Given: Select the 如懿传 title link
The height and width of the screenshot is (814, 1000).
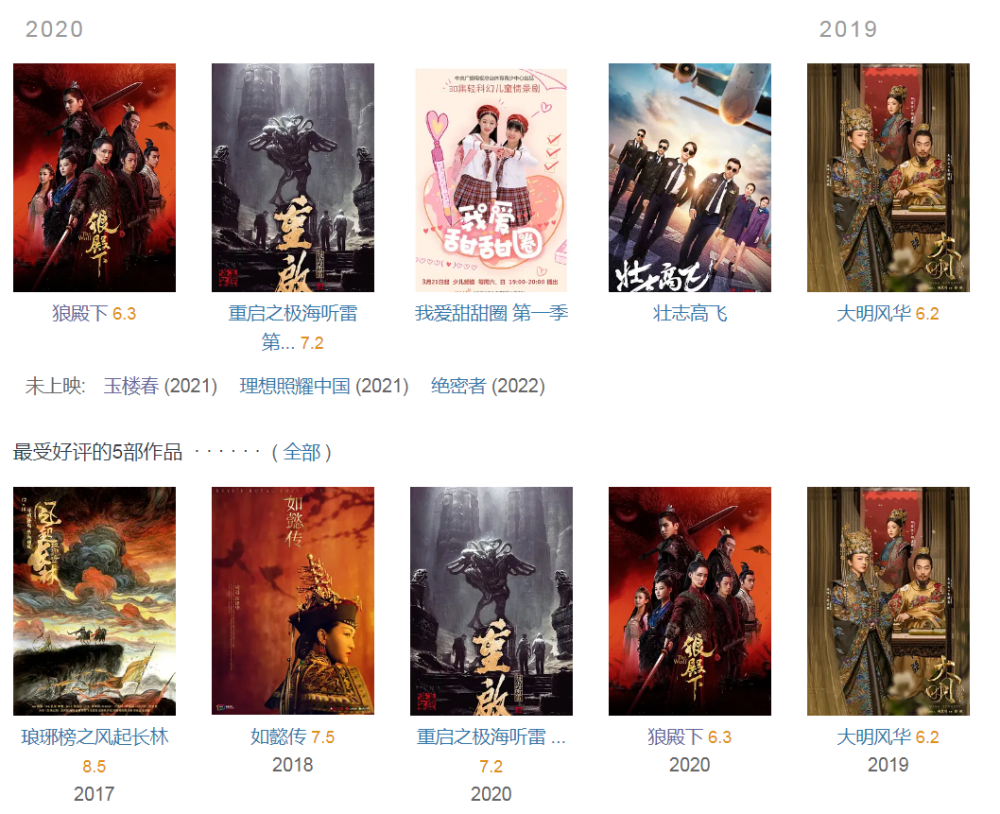Looking at the screenshot, I should (x=278, y=737).
